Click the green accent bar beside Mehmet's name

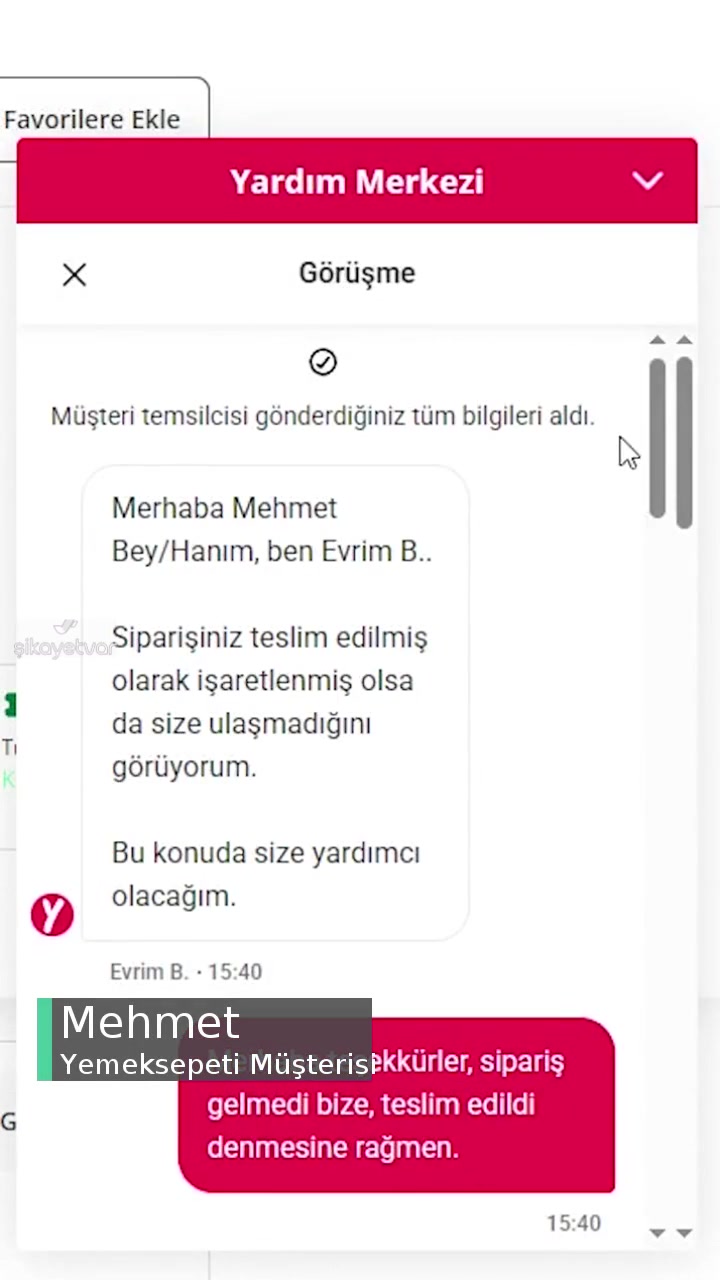pos(42,1040)
